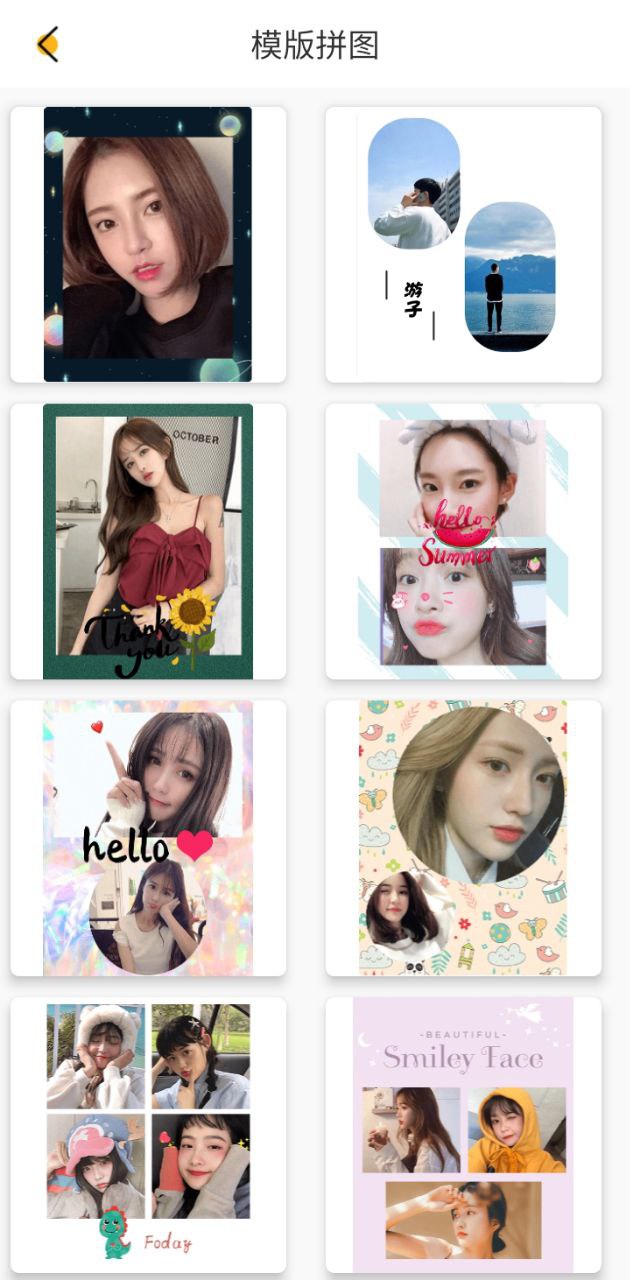This screenshot has width=630, height=1280.
Task: Select the two-oval travel template
Action: (x=463, y=244)
